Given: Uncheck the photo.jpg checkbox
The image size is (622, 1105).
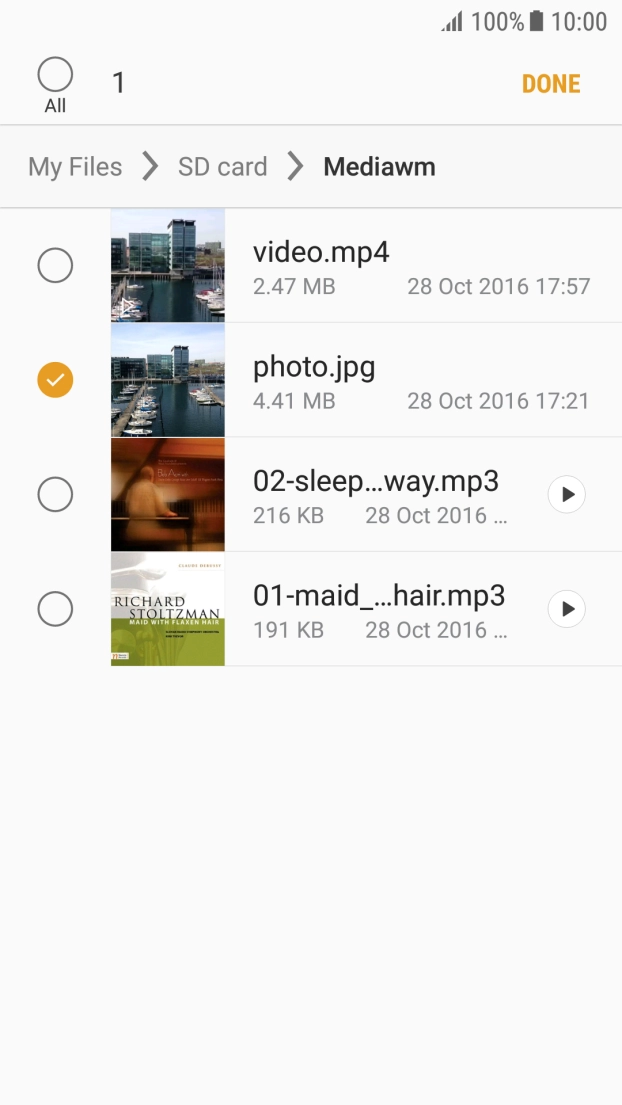Looking at the screenshot, I should click(55, 380).
